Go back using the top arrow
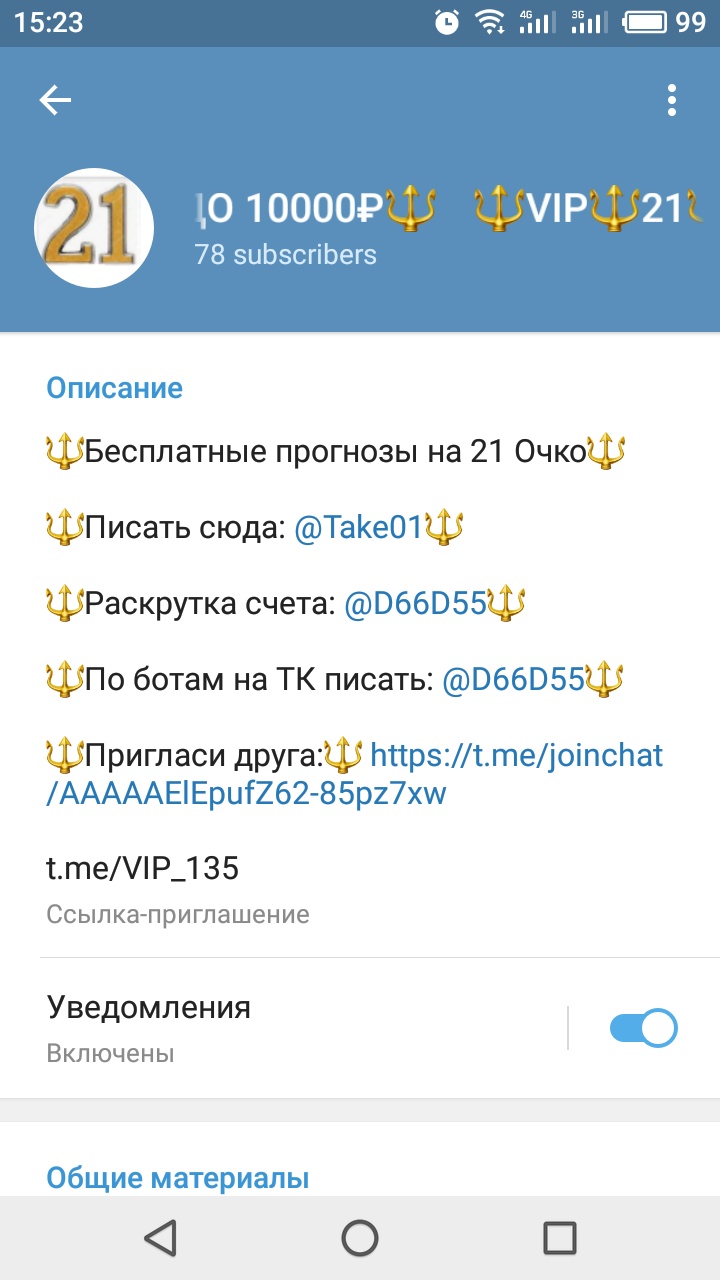Image resolution: width=720 pixels, height=1280 pixels. coord(55,100)
